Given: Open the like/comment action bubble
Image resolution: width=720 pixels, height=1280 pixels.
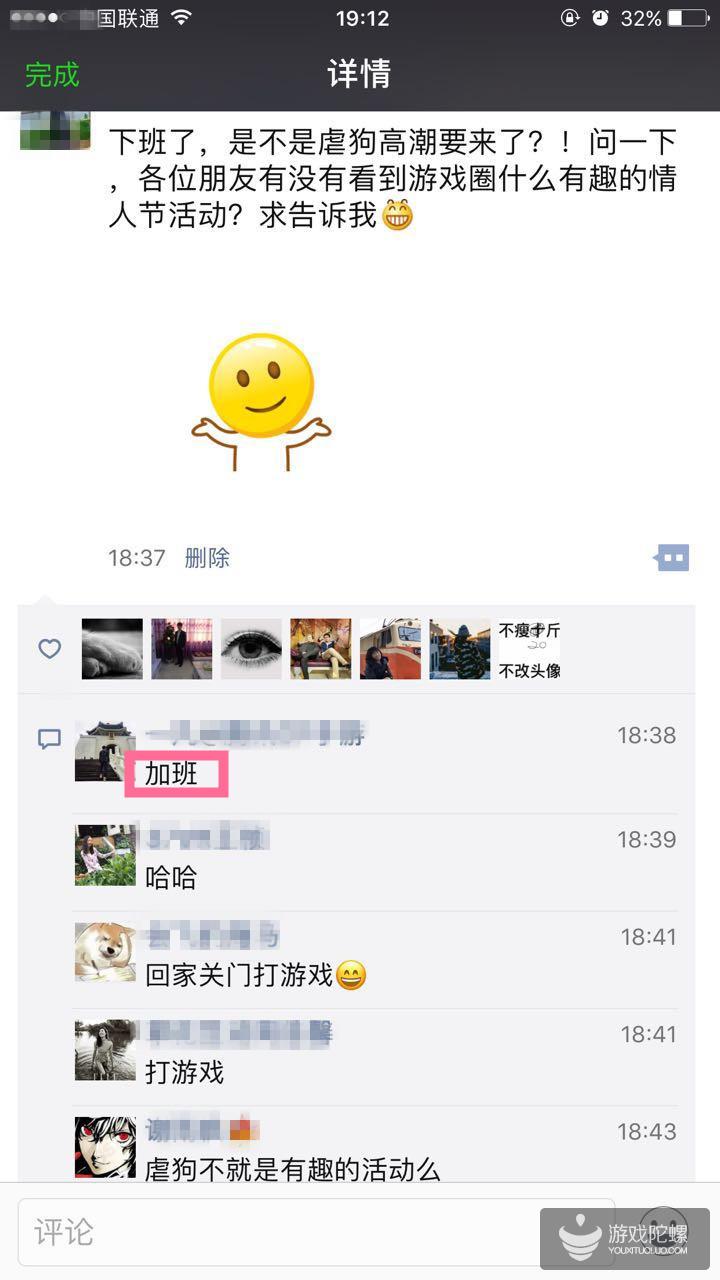Looking at the screenshot, I should click(x=672, y=558).
